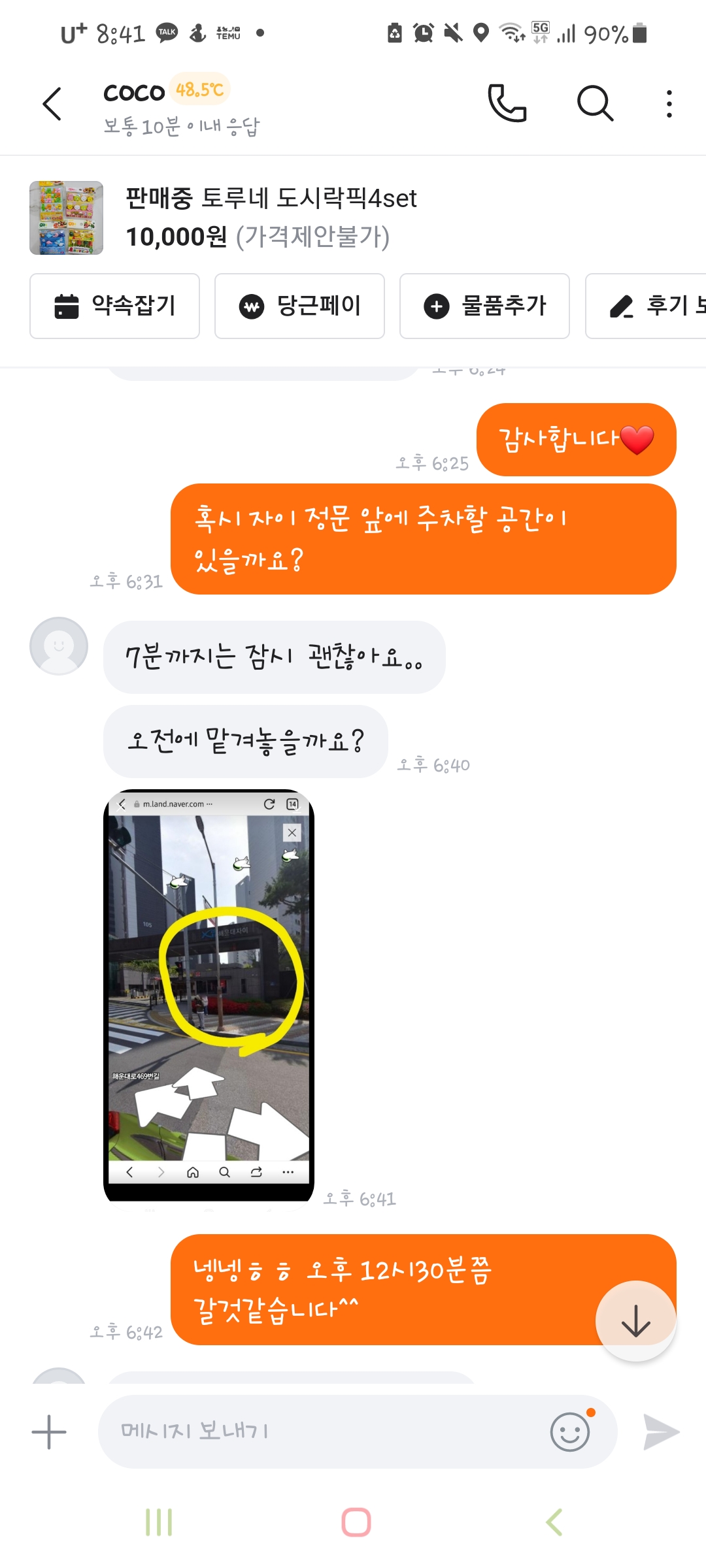
Task: Go to the system home screen
Action: [356, 1522]
